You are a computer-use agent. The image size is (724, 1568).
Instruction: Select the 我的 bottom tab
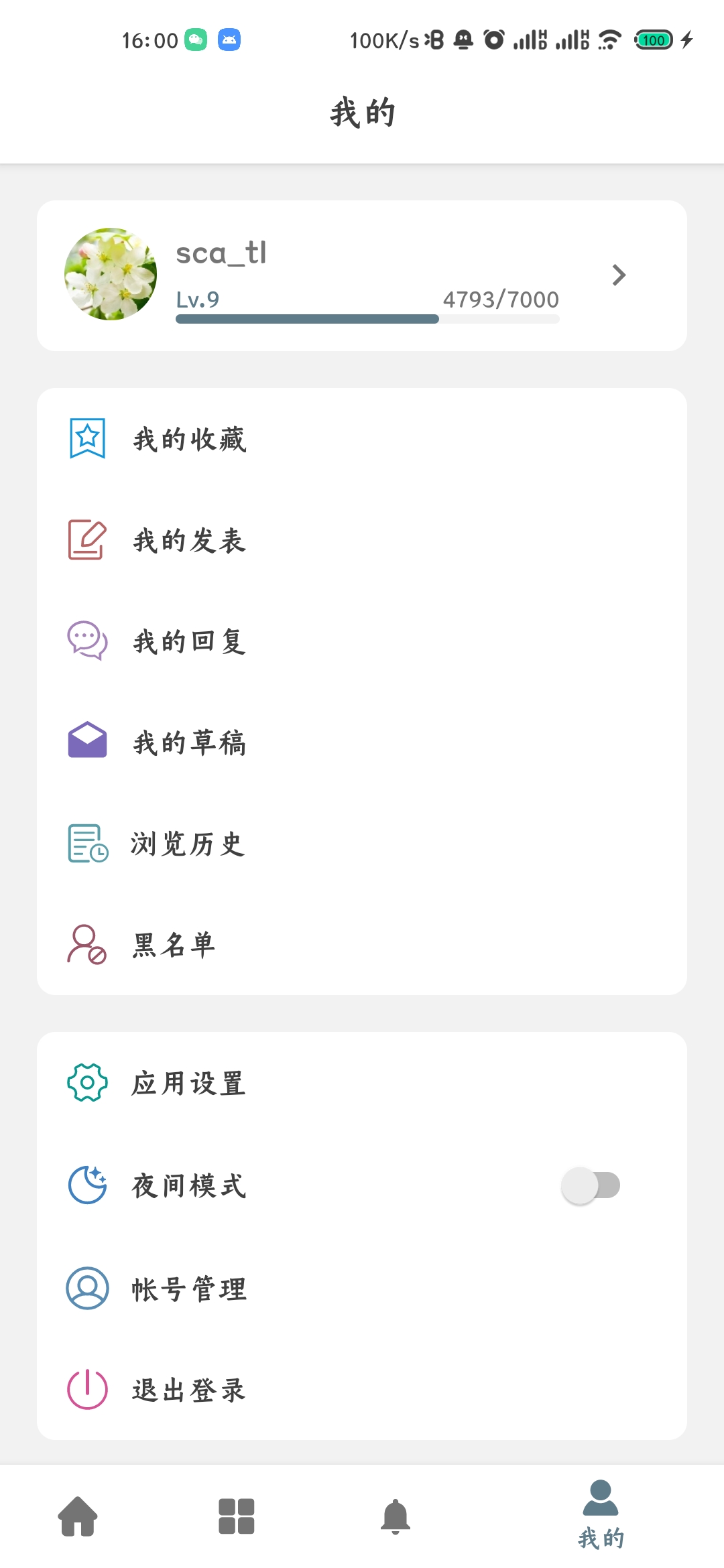601,1516
